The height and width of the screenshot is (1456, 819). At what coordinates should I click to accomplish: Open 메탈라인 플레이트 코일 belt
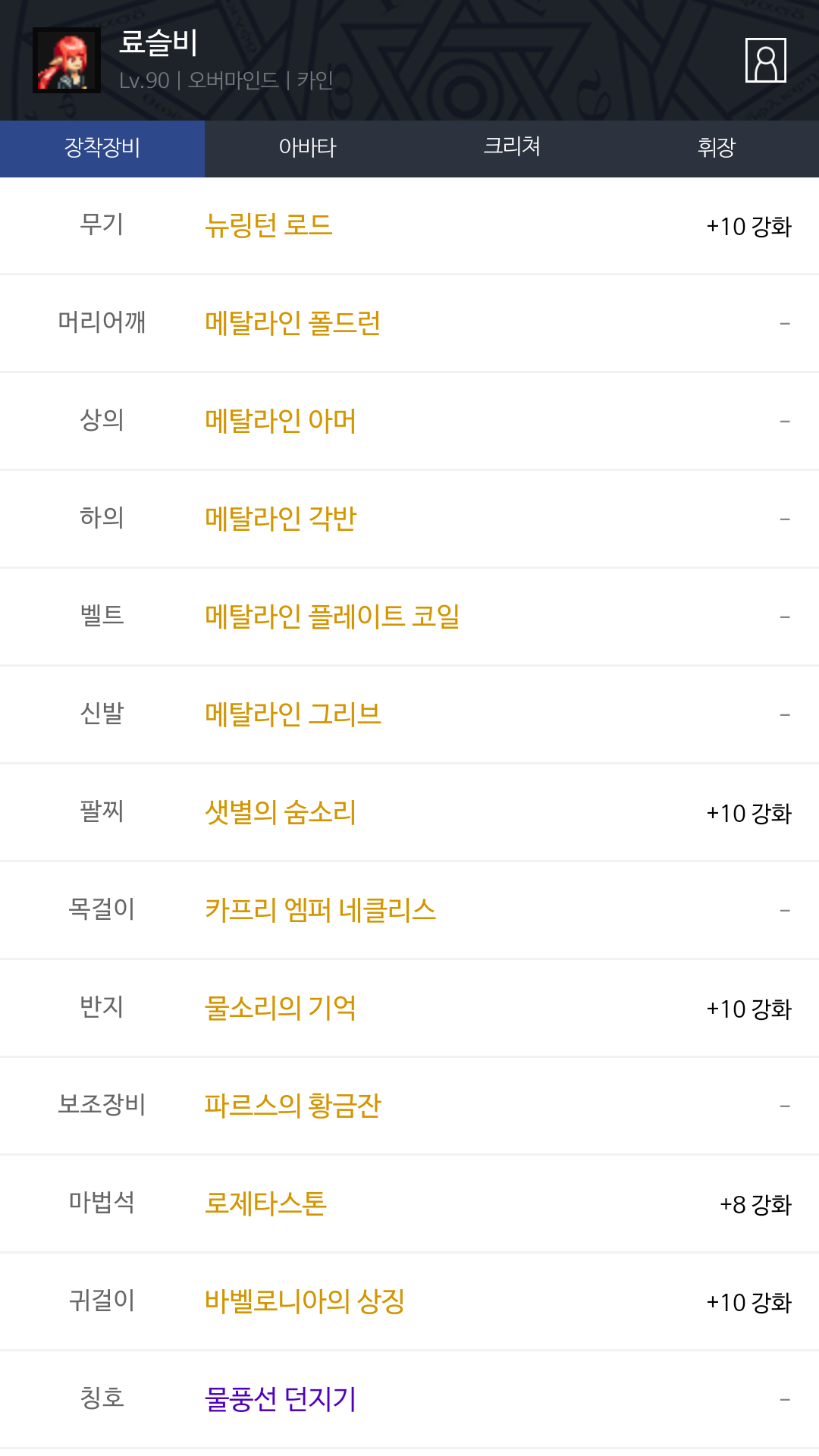pos(332,617)
